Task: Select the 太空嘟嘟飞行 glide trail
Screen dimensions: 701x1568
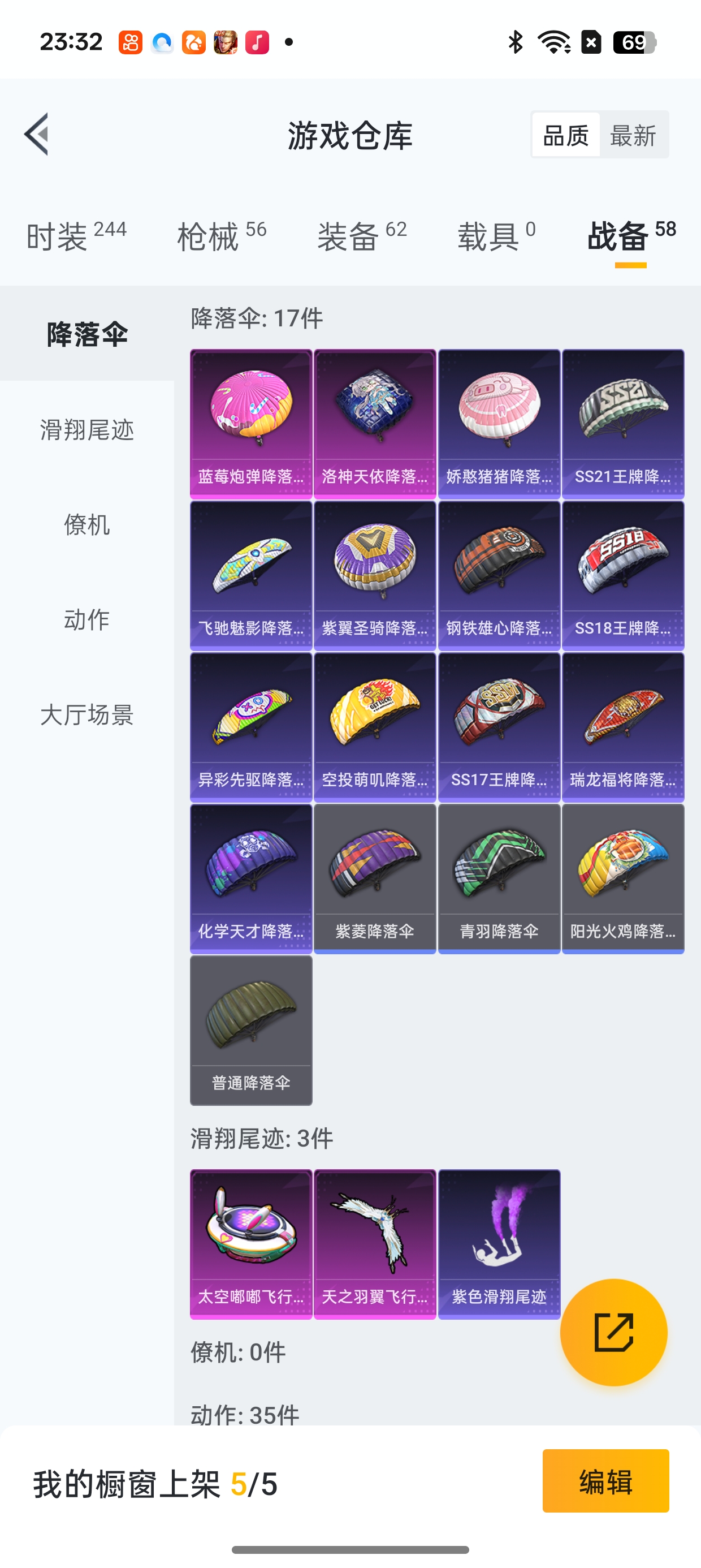Action: tap(250, 1242)
